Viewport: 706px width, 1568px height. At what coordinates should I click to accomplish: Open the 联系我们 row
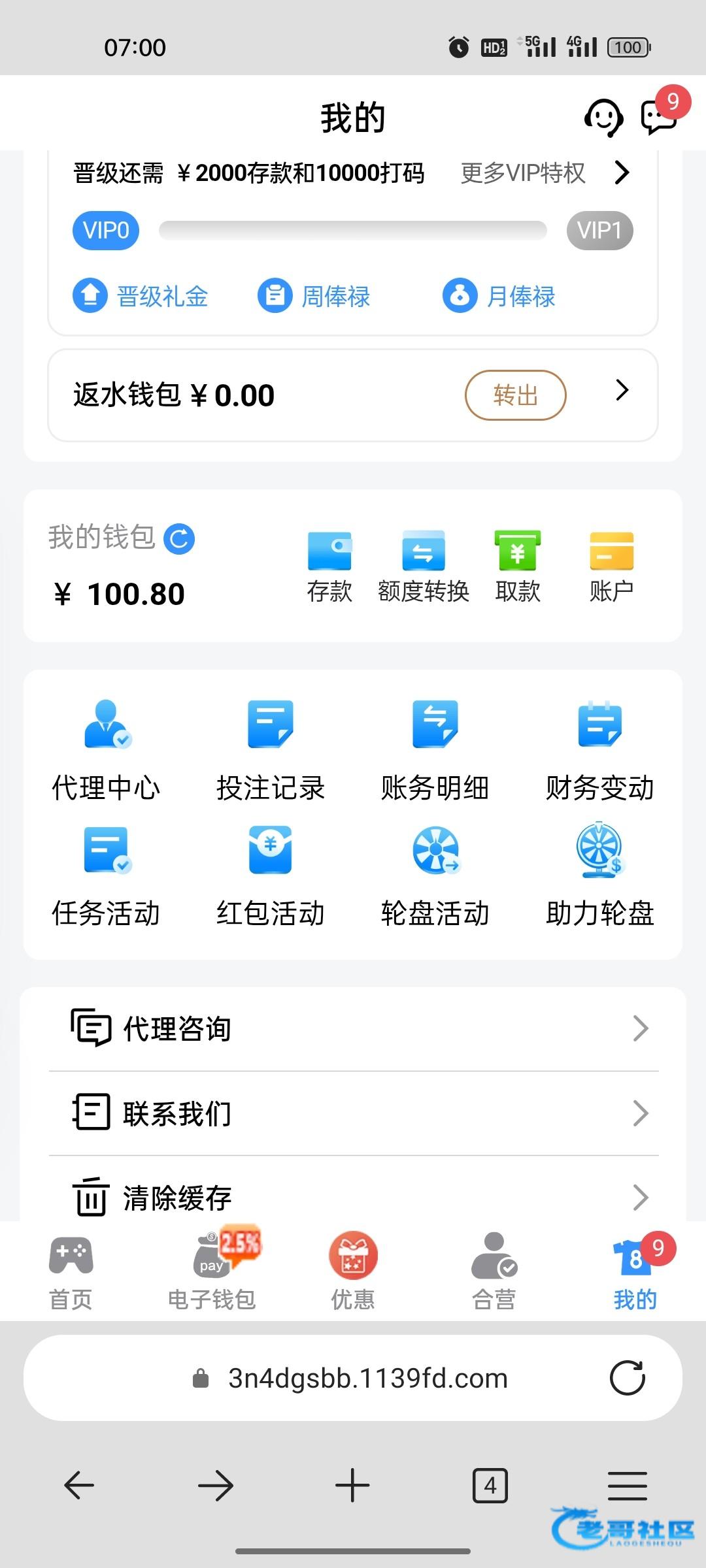click(353, 1113)
